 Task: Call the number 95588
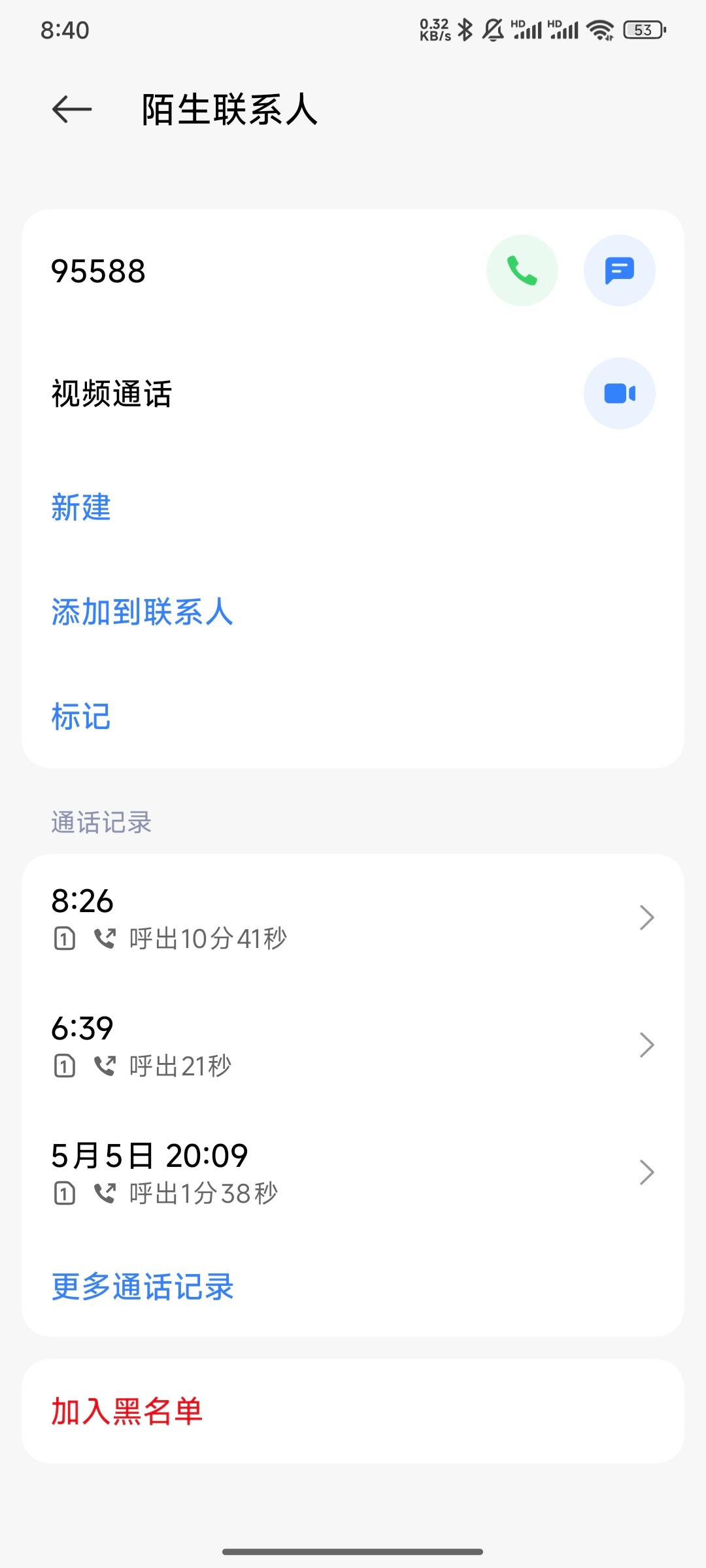tap(522, 270)
